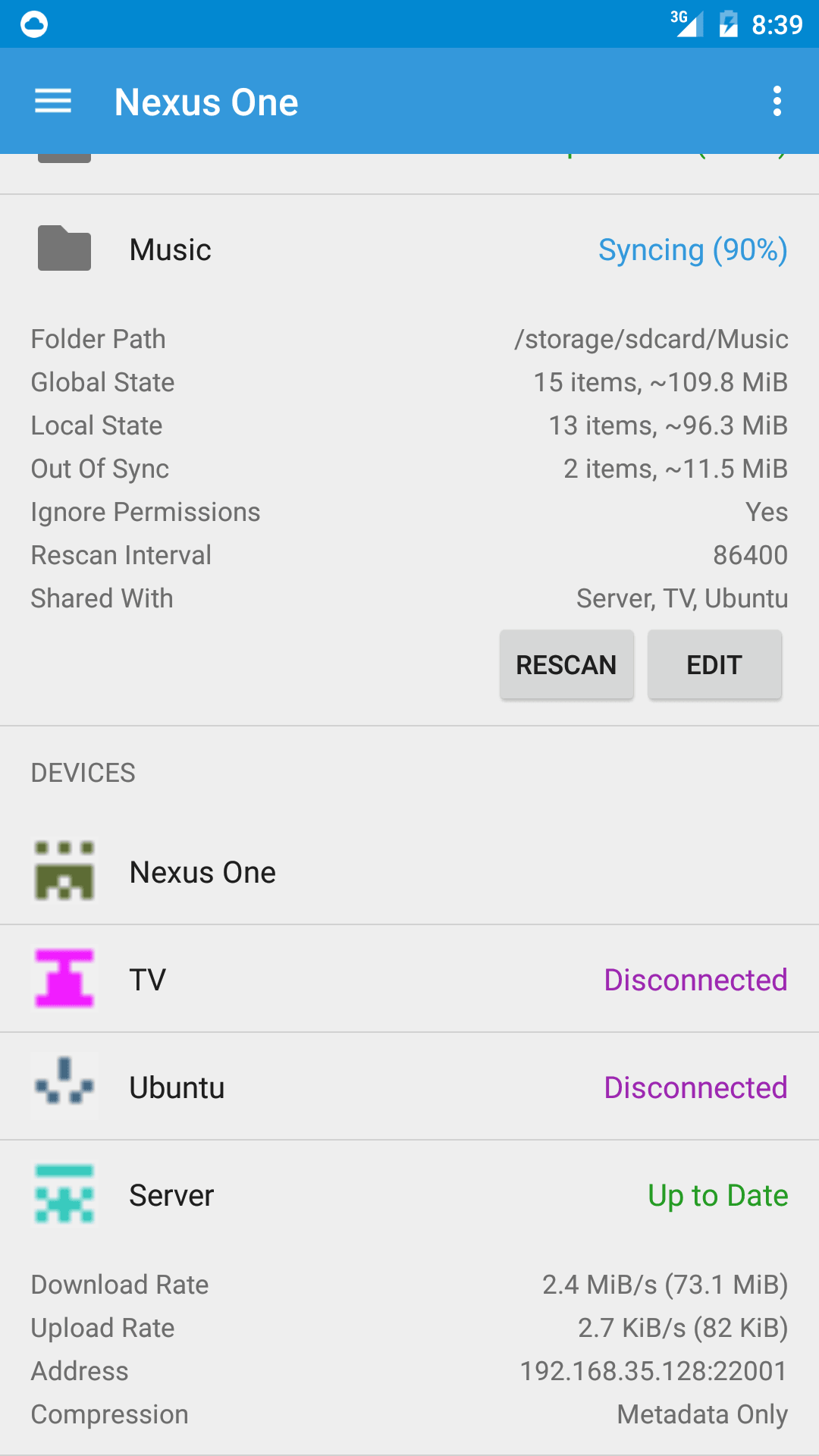Open the navigation drawer menu

click(53, 101)
